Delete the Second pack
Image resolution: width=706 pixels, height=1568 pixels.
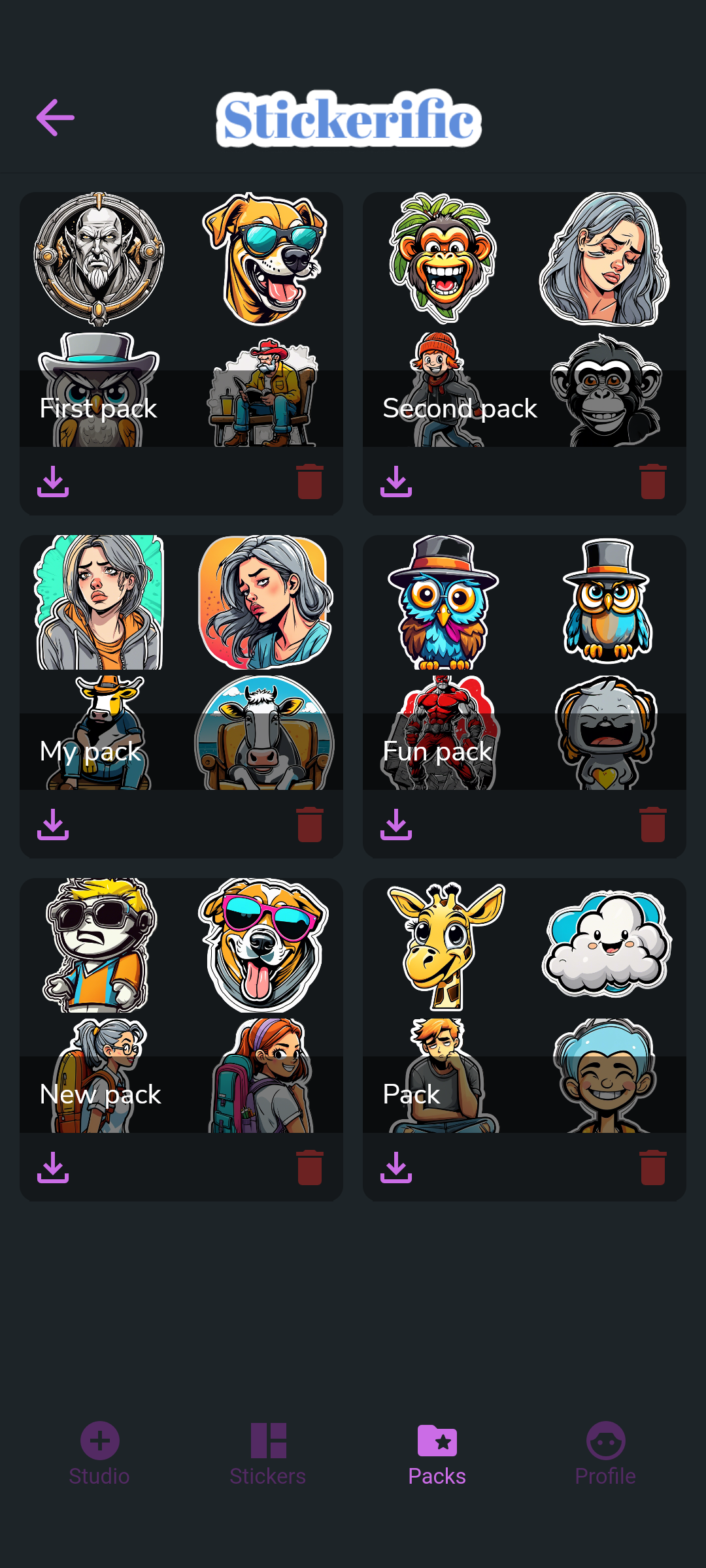tap(653, 482)
